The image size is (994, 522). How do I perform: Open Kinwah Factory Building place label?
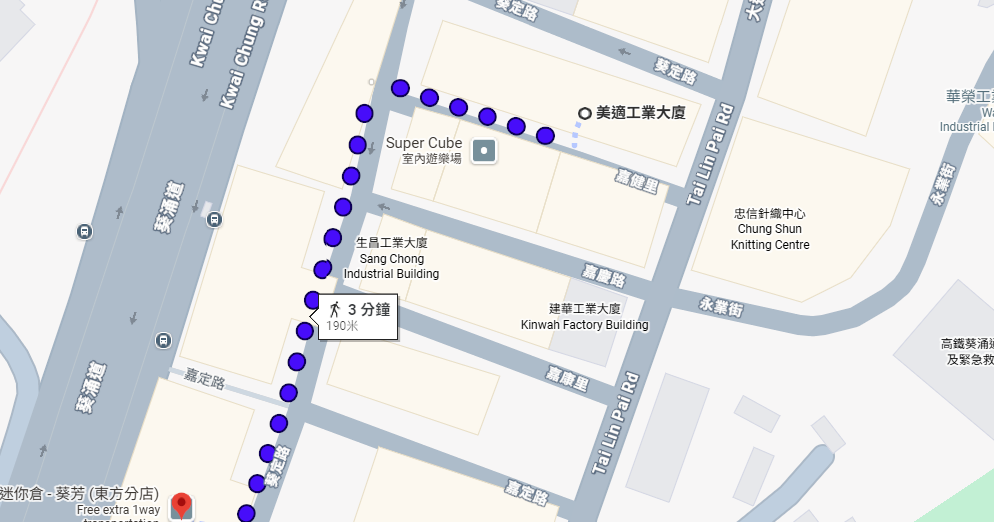point(584,316)
